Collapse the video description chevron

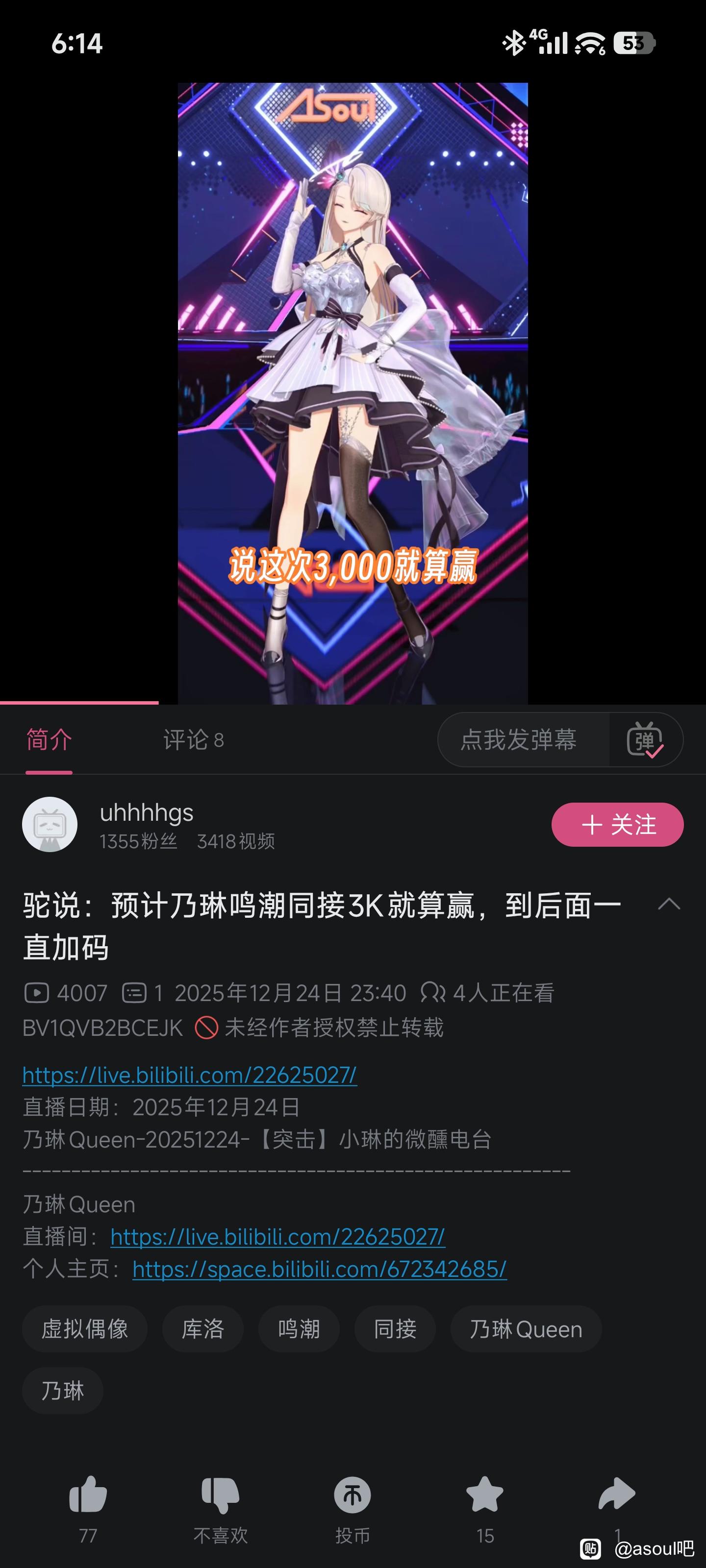(669, 904)
